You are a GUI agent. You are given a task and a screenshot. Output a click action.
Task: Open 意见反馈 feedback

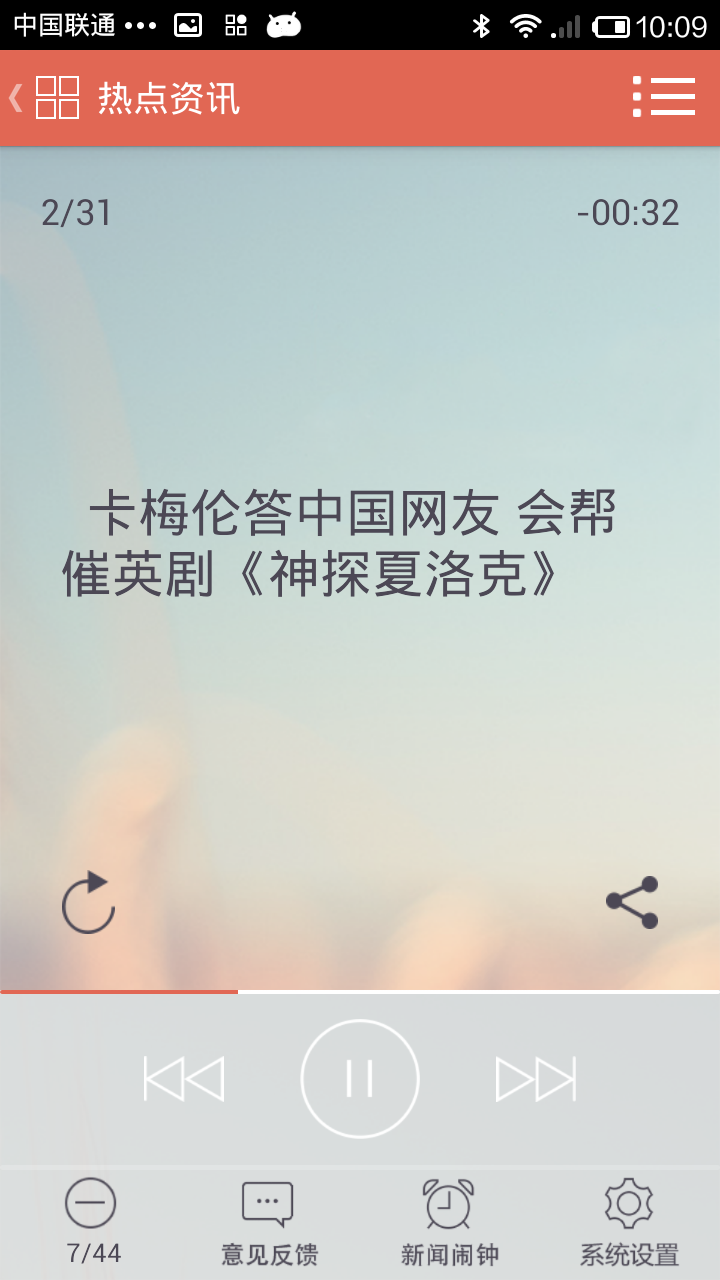tap(269, 1220)
